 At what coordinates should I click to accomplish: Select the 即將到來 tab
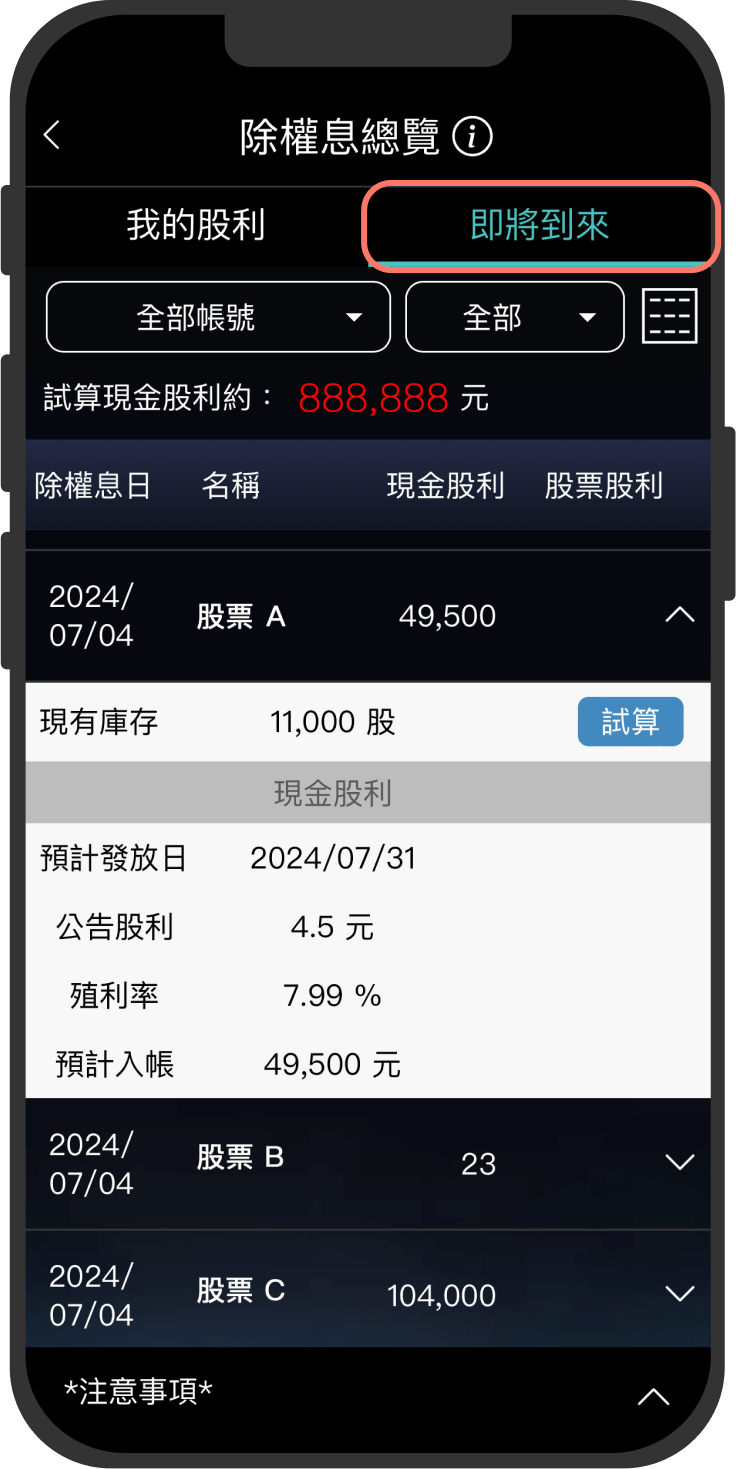(x=540, y=226)
